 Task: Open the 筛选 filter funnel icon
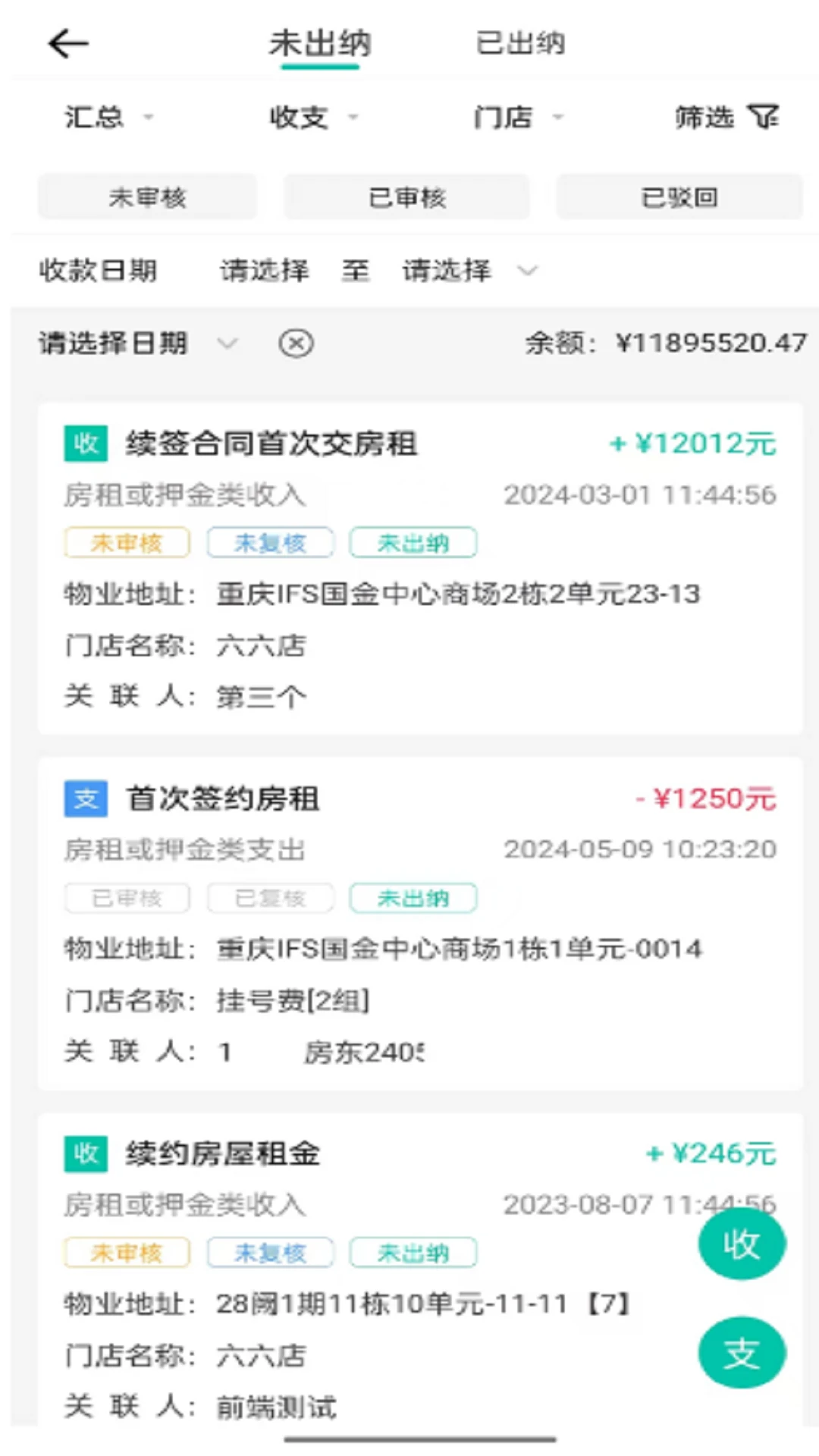(764, 117)
